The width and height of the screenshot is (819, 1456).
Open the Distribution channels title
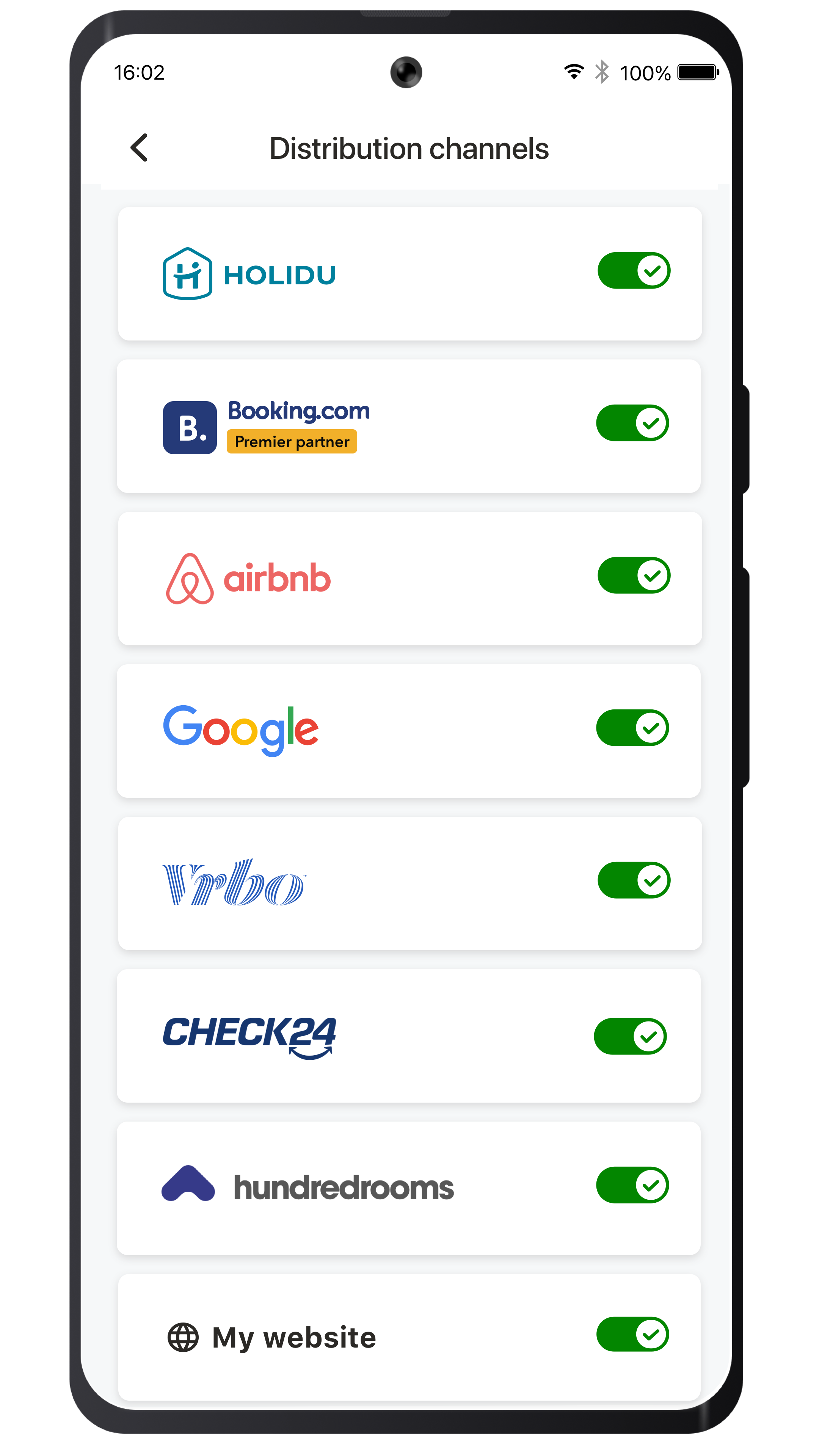[x=409, y=147]
